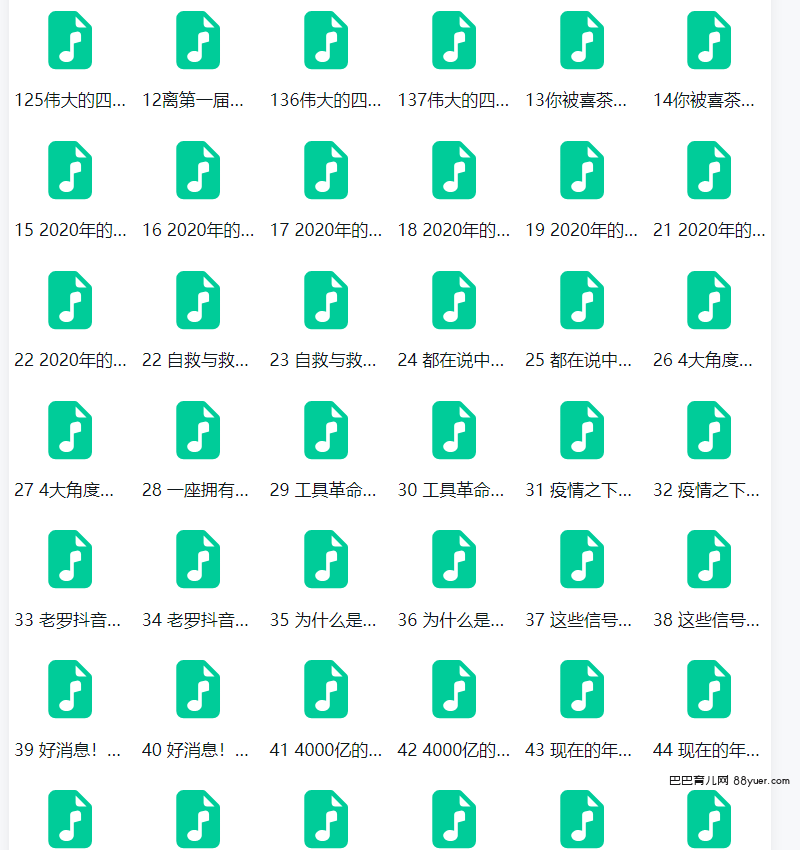Open audio file 21 2020年的
Screen dimensions: 800x850
[709, 170]
